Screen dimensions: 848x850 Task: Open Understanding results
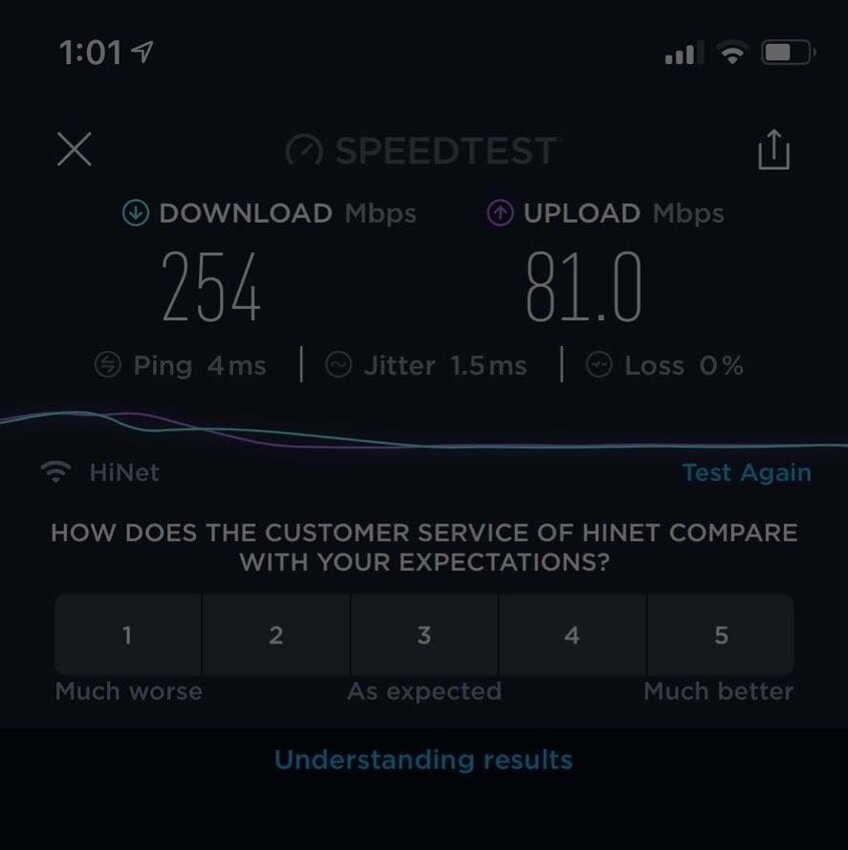tap(423, 759)
